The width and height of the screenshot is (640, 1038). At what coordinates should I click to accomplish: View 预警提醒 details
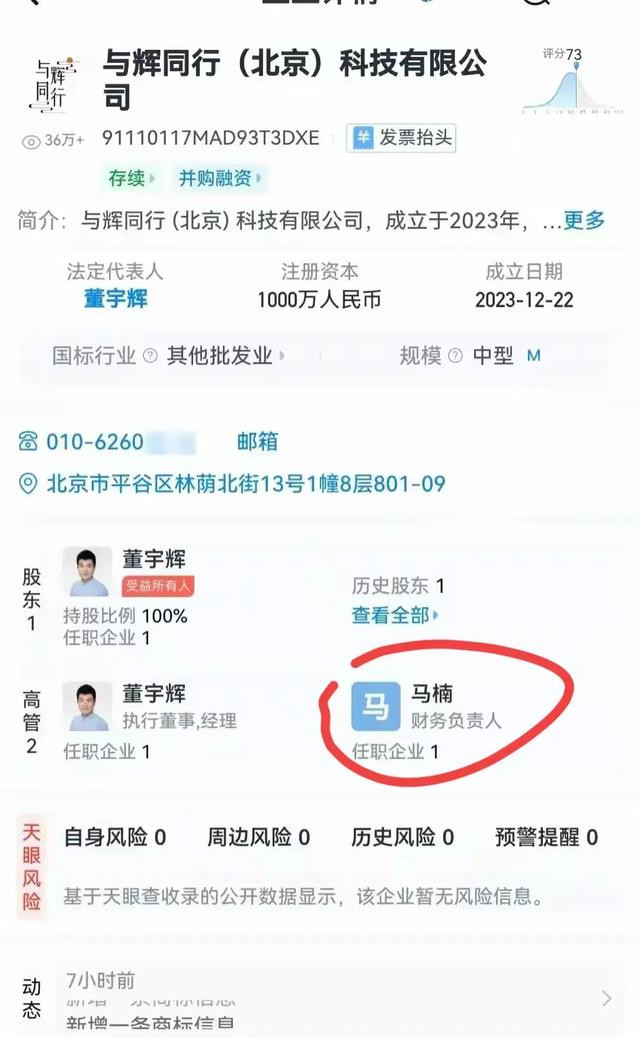point(546,837)
